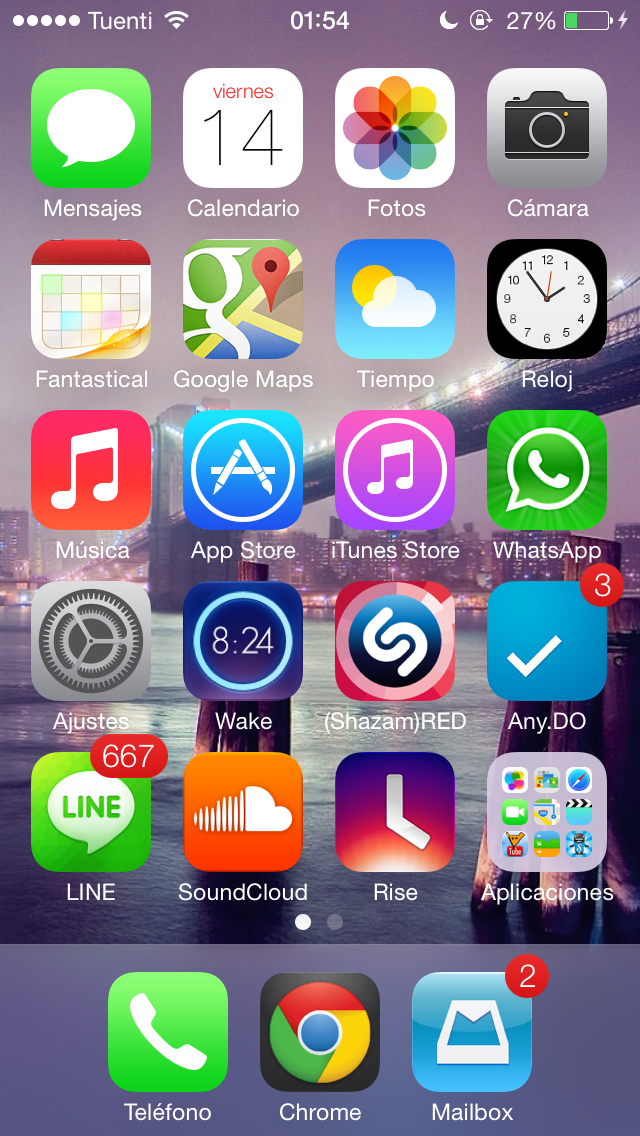Open Fantastical calendar app
The width and height of the screenshot is (640, 1136).
coord(91,299)
